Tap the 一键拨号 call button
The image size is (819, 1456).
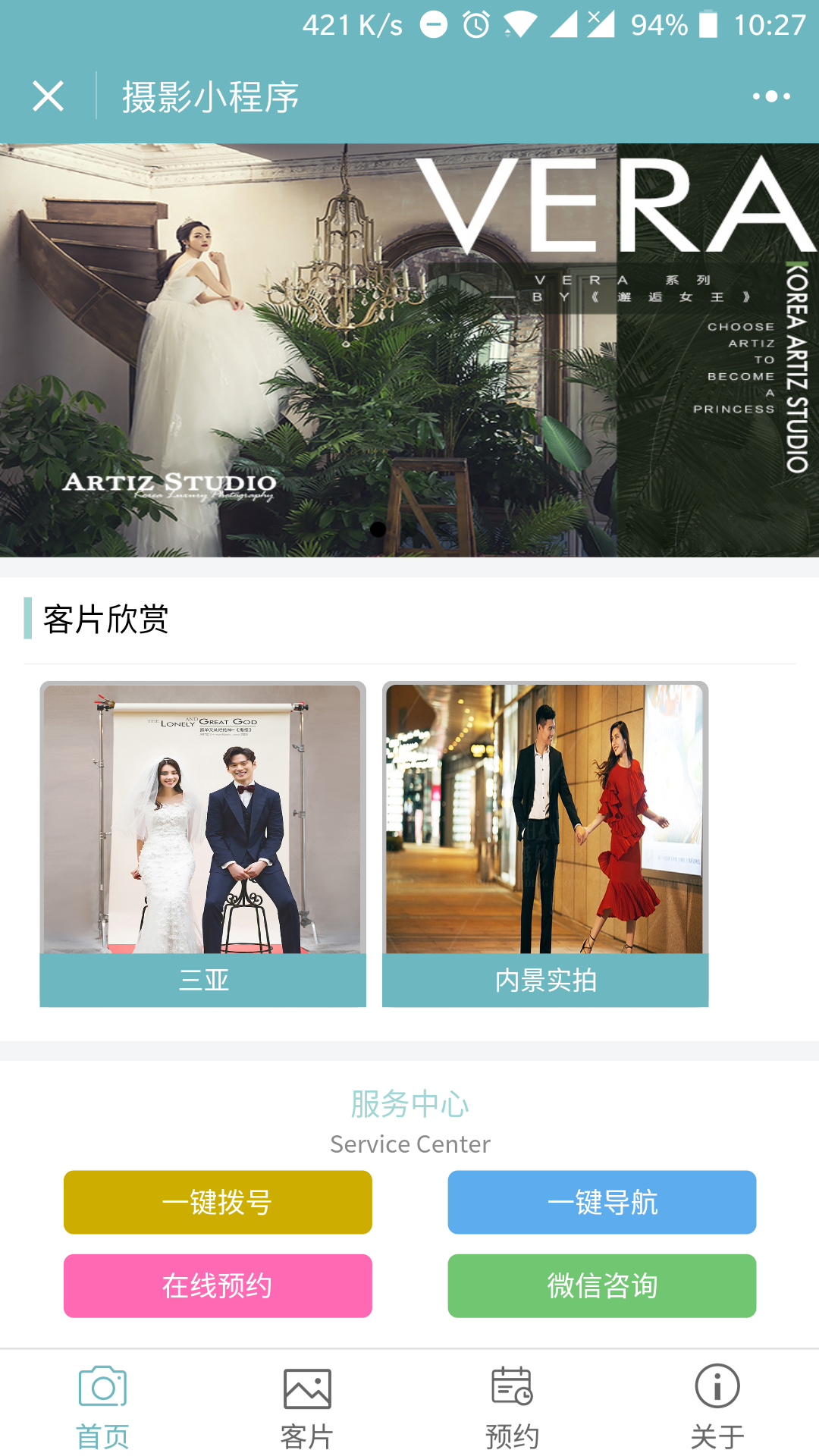(x=218, y=1202)
